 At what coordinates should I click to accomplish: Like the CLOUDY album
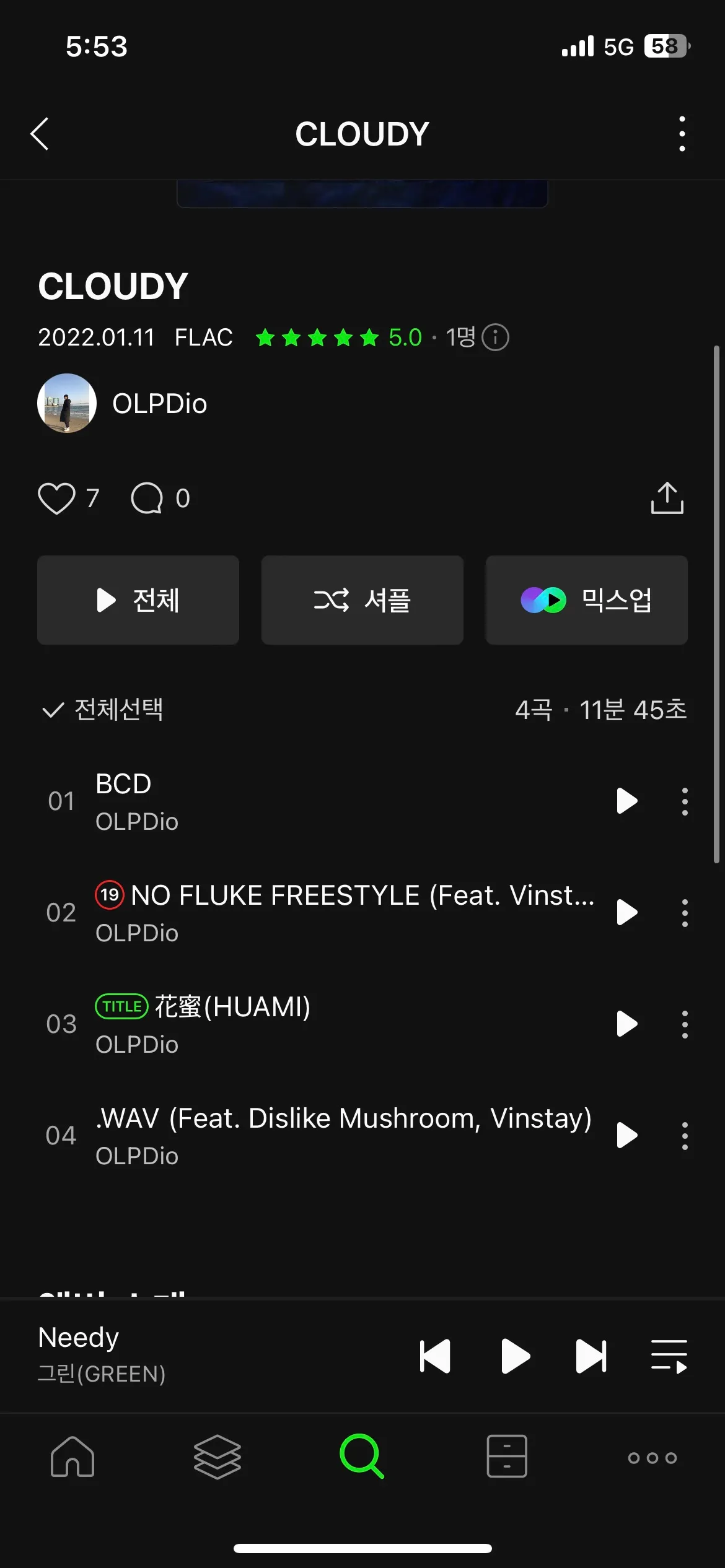57,499
